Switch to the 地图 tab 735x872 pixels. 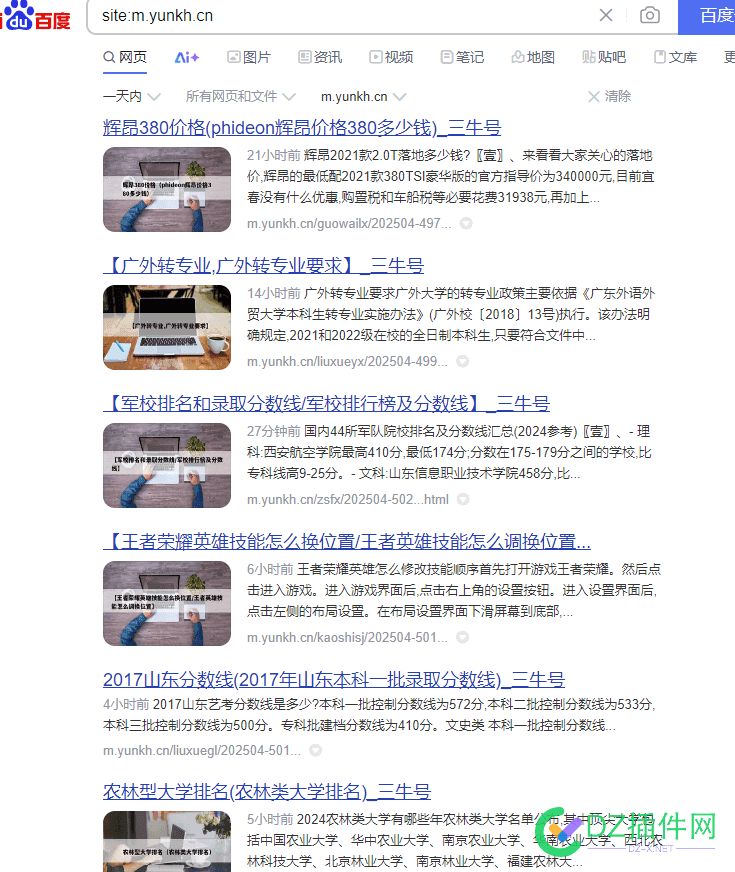533,57
